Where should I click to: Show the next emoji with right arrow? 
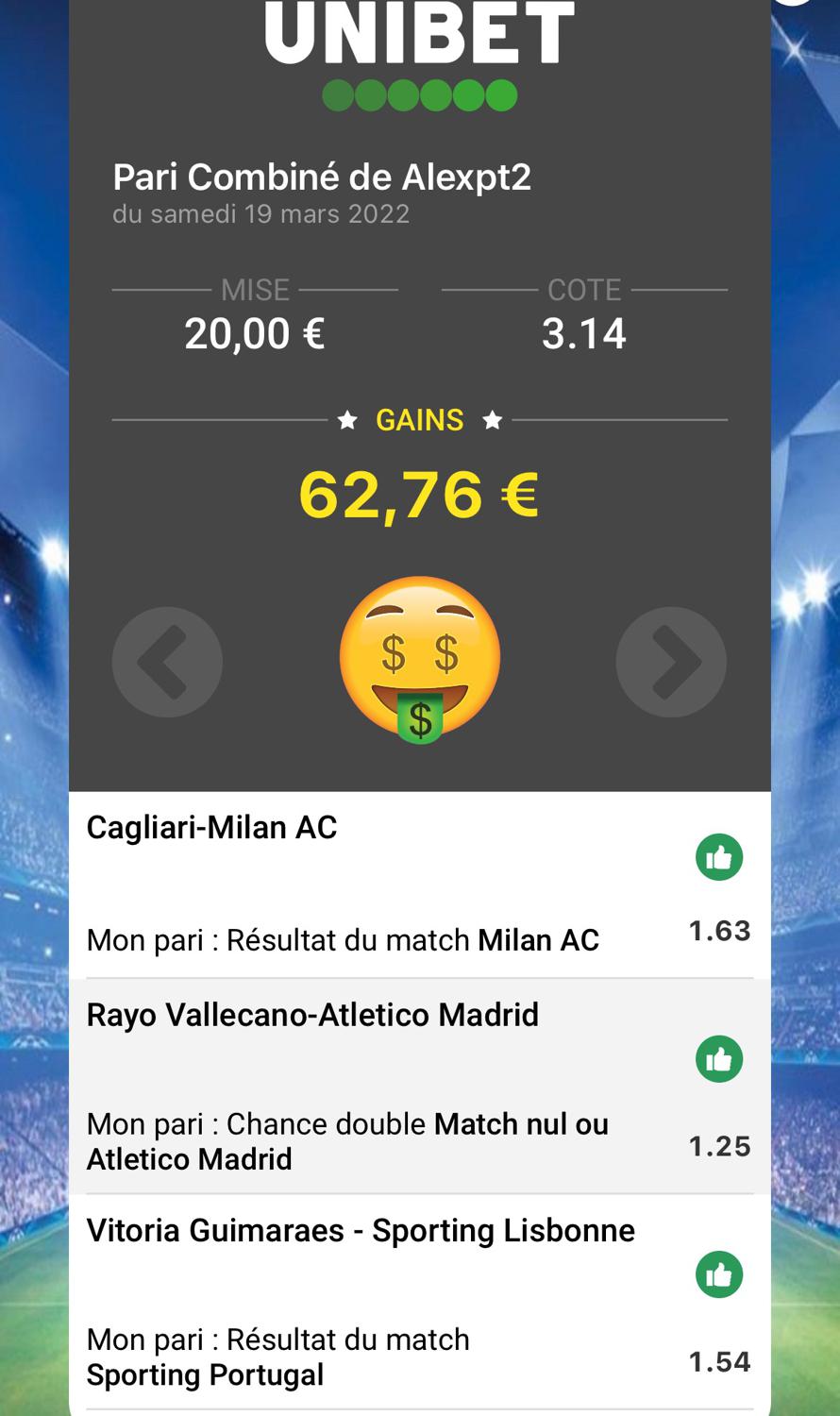[x=671, y=662]
